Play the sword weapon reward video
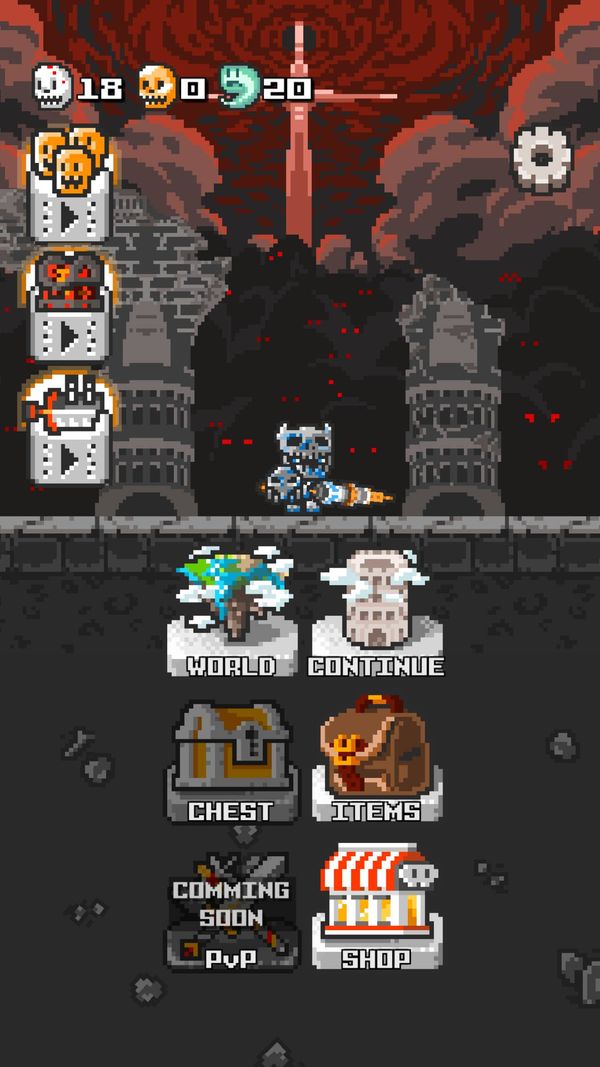 click(x=68, y=429)
